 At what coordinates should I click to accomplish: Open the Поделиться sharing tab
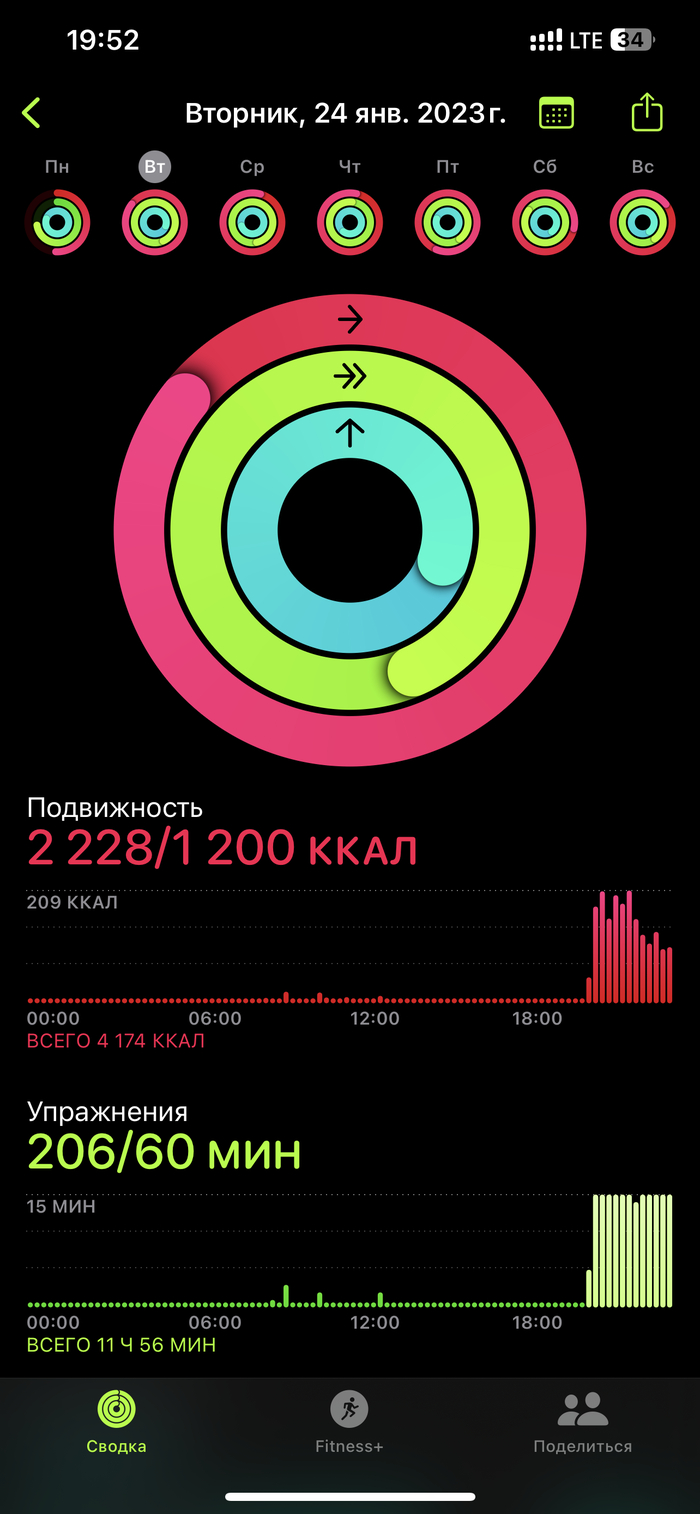[582, 1420]
